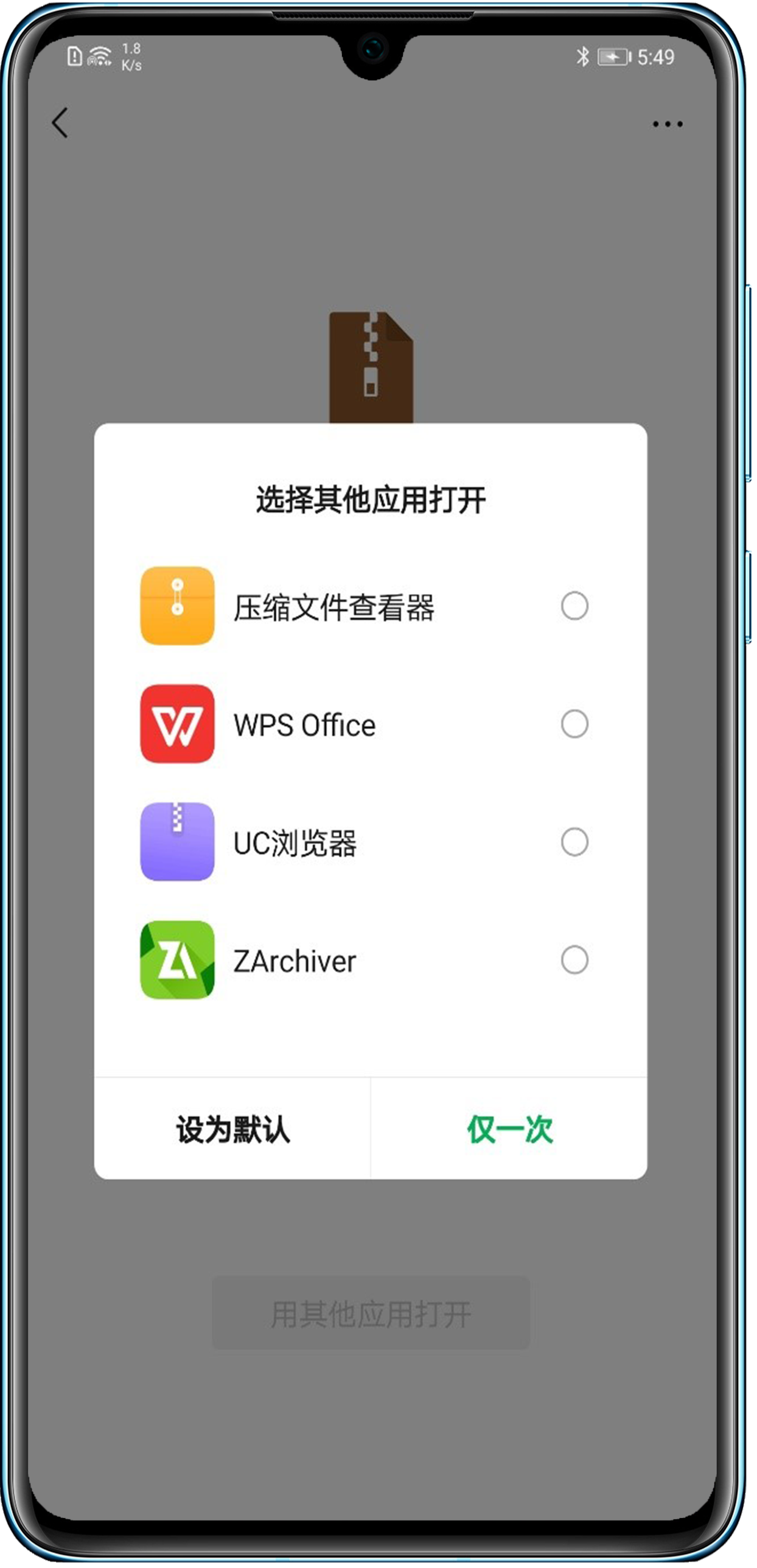Choose WPS Office to open file

574,724
